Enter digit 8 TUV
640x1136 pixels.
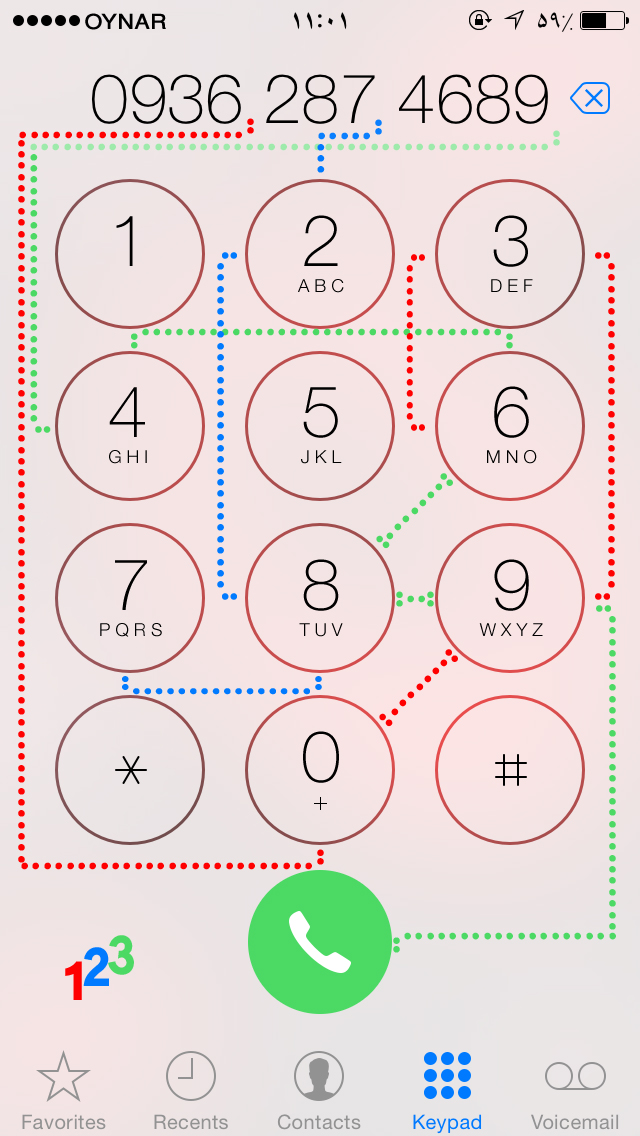click(320, 598)
